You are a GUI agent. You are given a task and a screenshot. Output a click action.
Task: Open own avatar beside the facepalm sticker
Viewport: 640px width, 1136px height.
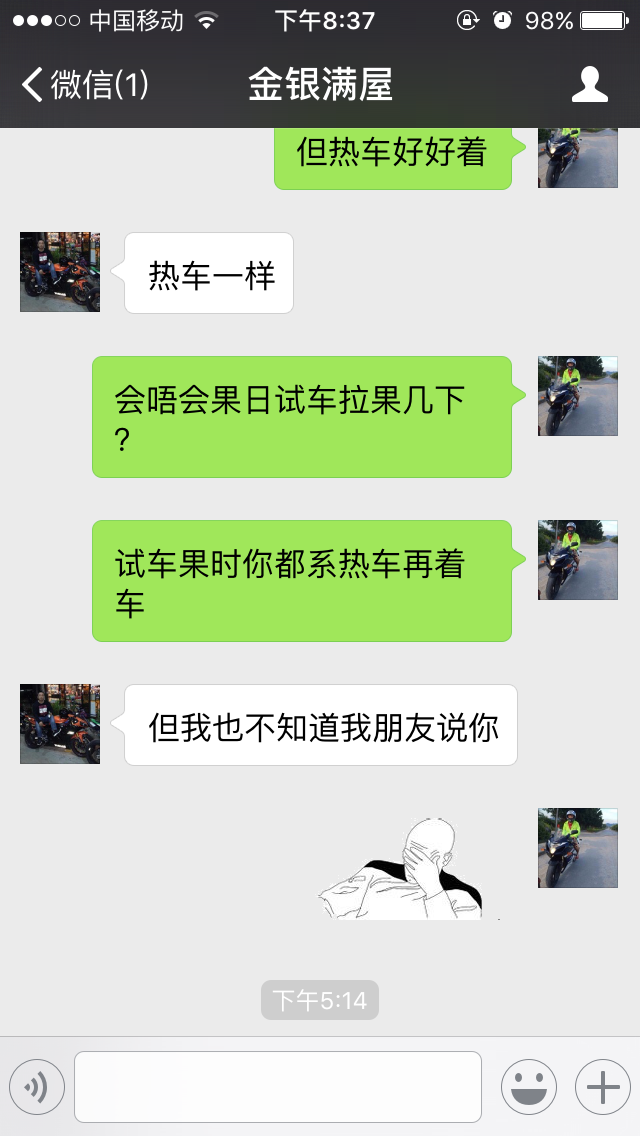[x=577, y=848]
